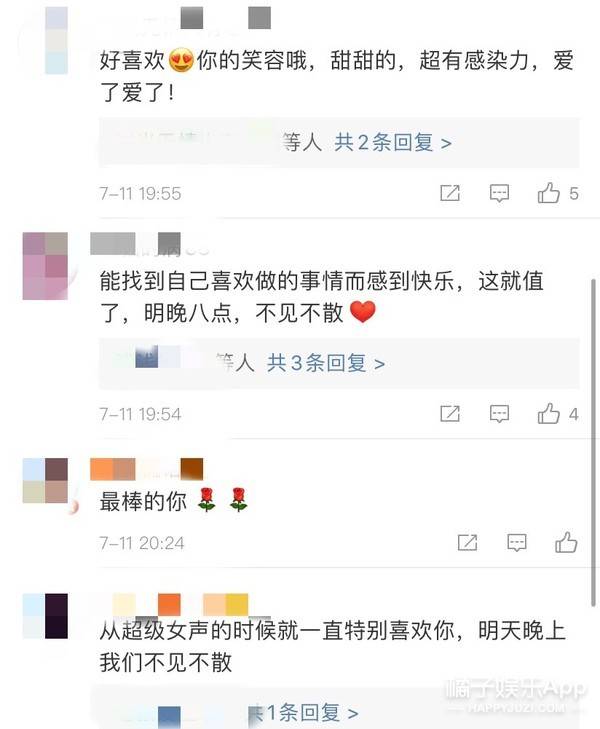This screenshot has width=600, height=729.
Task: Reply to the 好喜欢你的笑容 comment
Action: [499, 194]
